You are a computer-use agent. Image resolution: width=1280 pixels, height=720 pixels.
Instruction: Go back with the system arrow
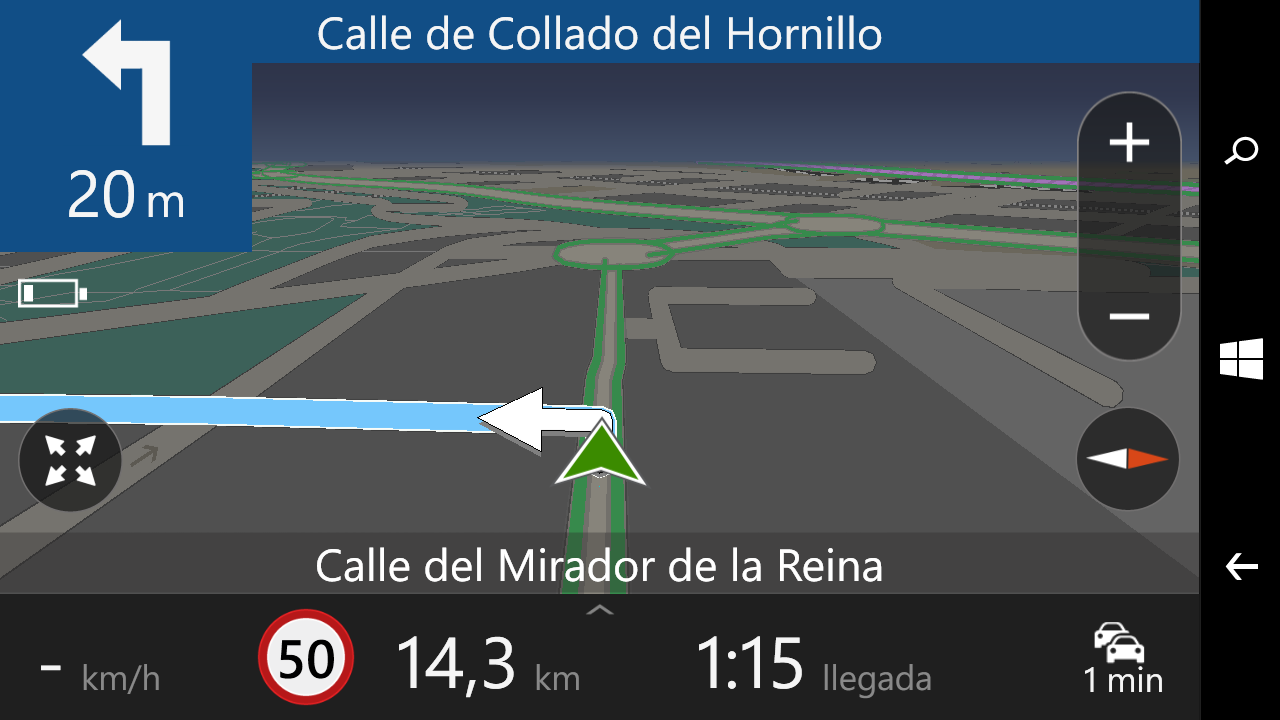1241,567
